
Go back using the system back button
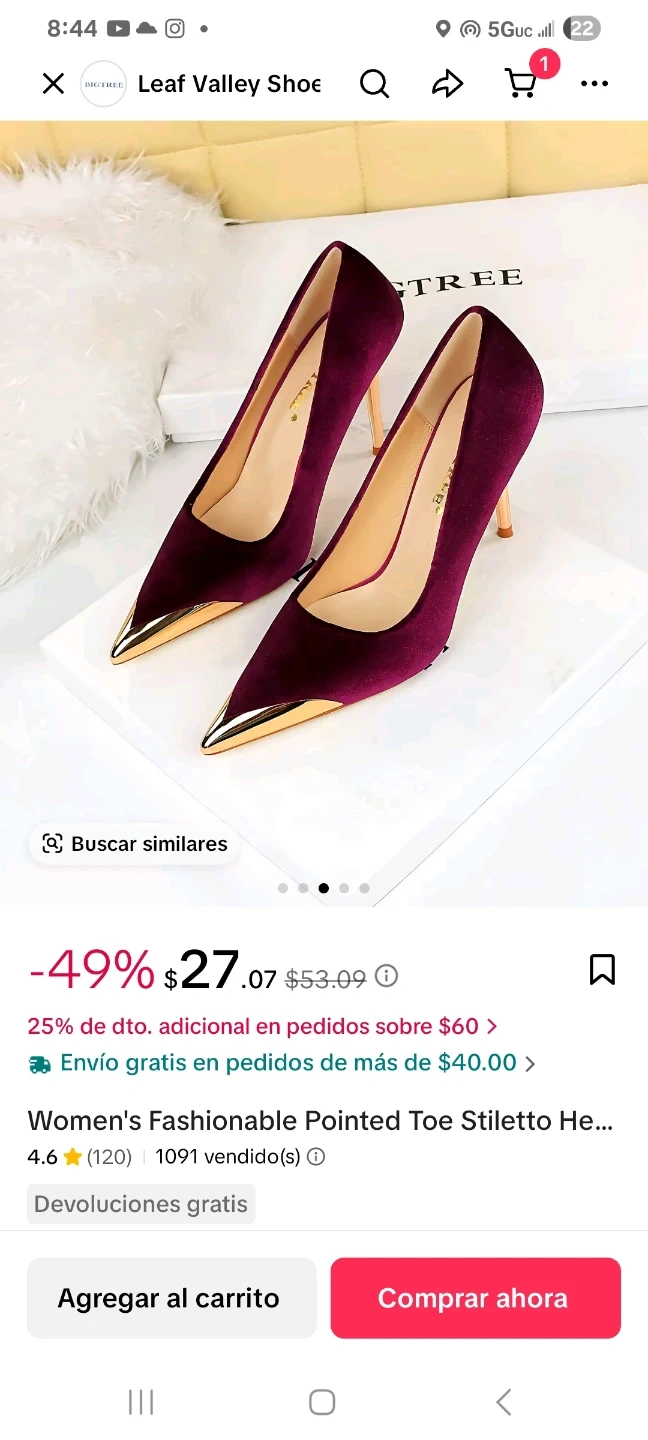[503, 1402]
